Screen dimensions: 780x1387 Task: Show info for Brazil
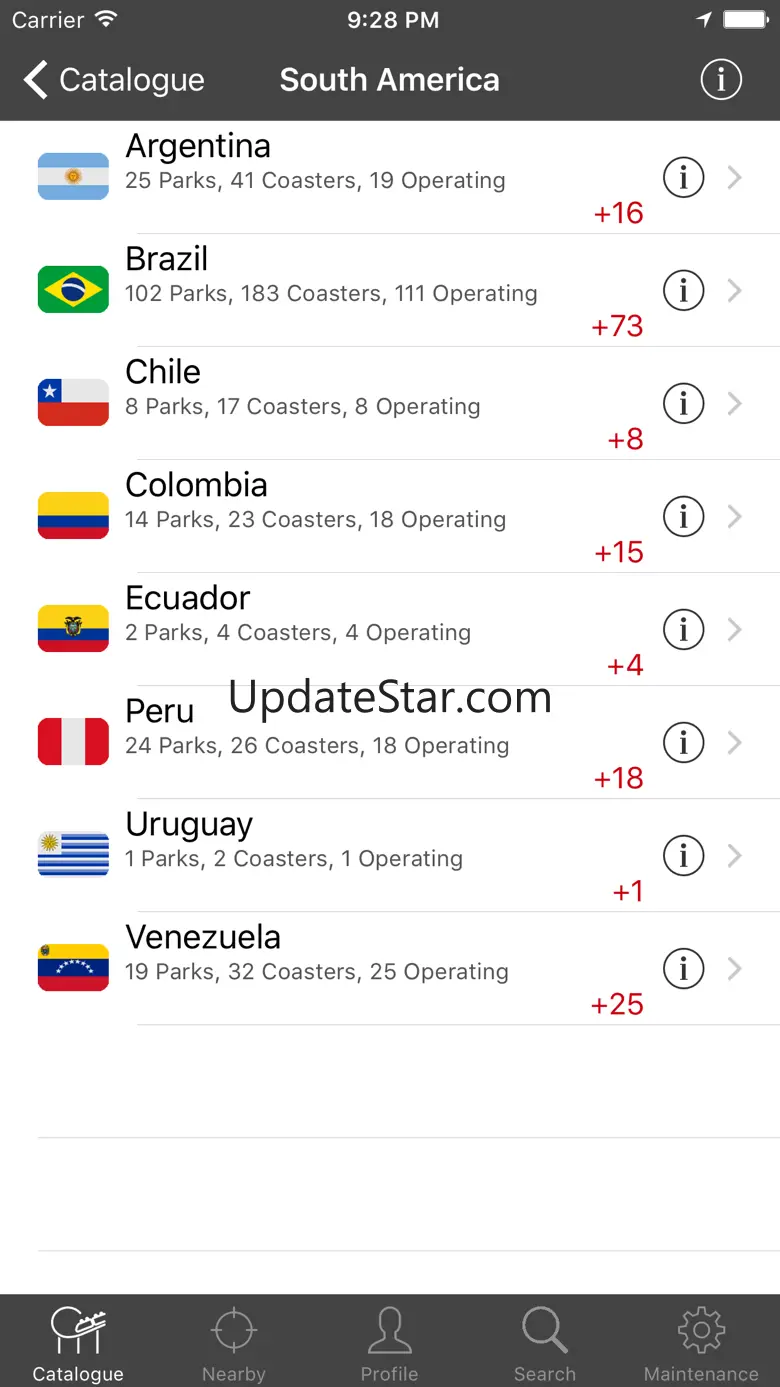(x=684, y=291)
